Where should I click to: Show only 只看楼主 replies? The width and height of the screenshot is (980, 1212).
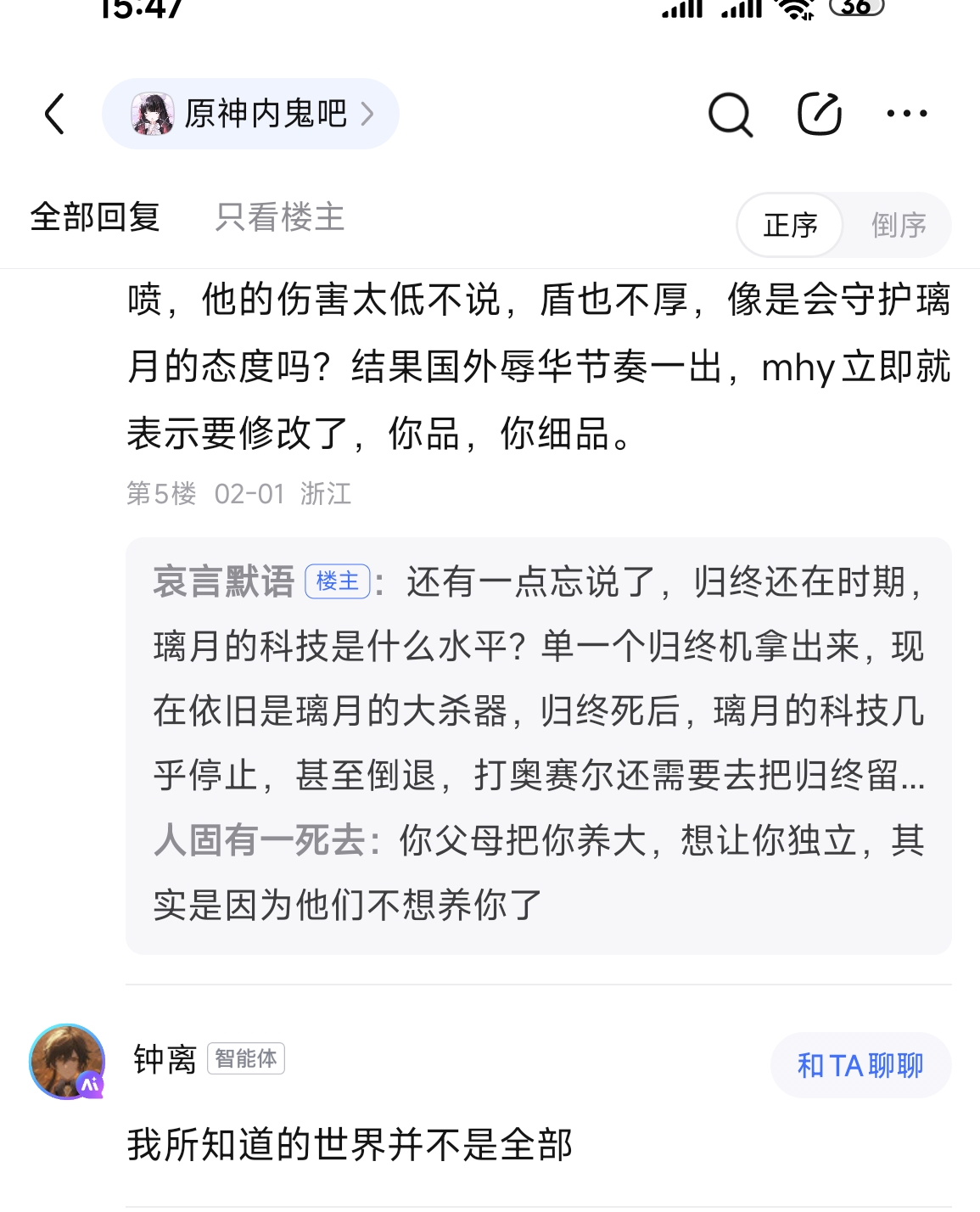[280, 217]
